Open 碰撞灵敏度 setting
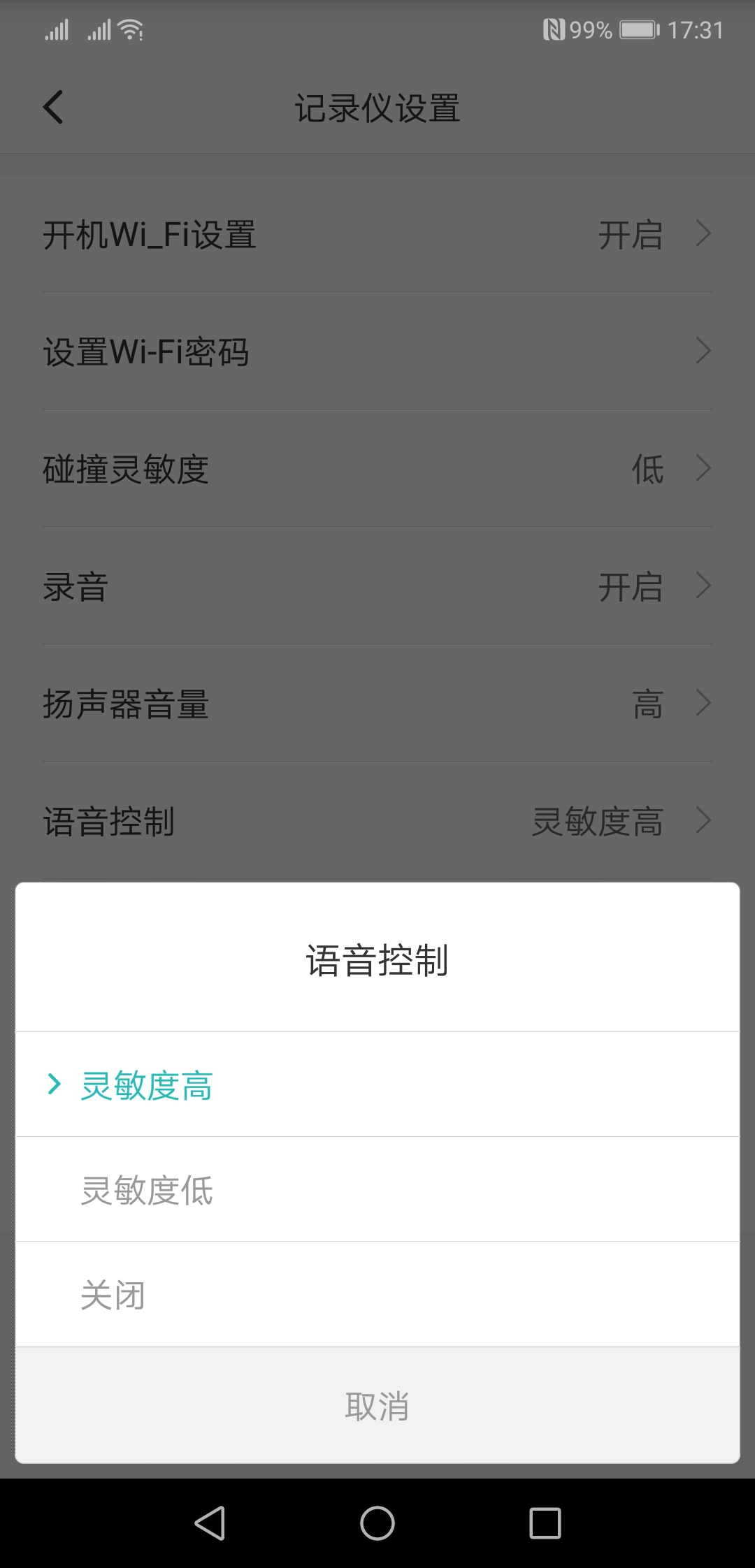The width and height of the screenshot is (755, 1568). tap(377, 469)
